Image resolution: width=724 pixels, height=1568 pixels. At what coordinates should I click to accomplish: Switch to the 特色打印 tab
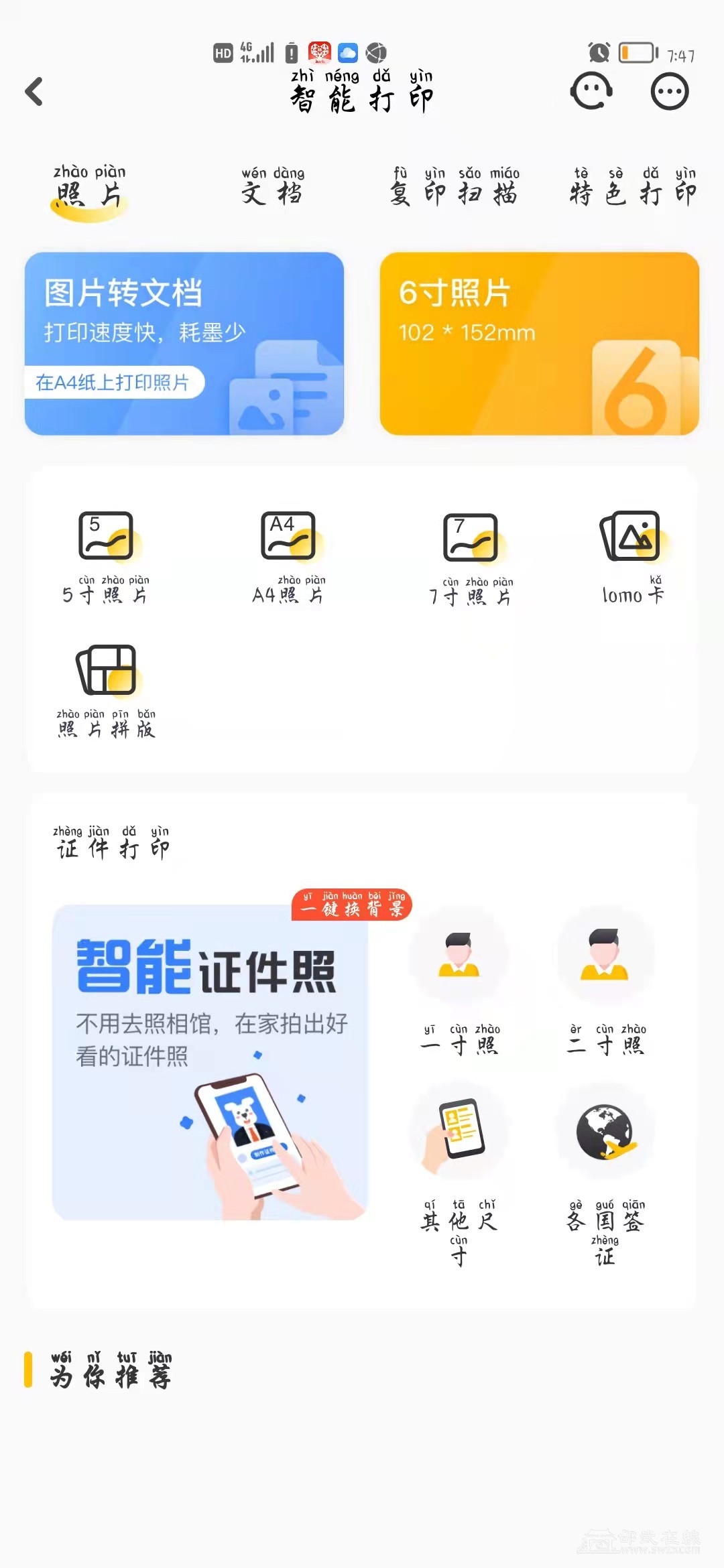coord(633,188)
